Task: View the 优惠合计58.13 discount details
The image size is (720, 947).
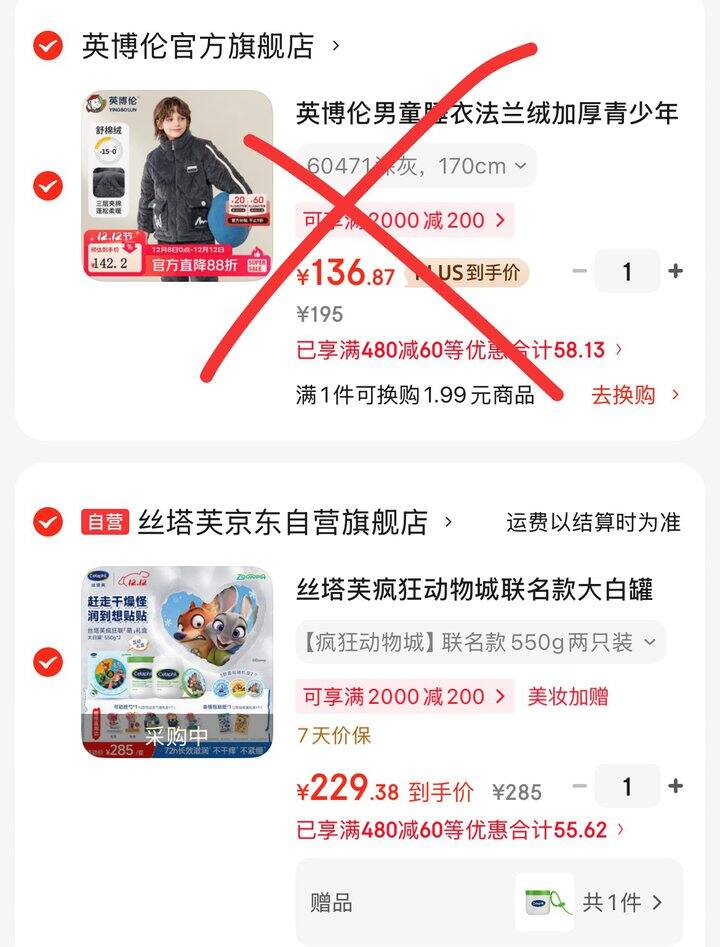Action: tap(460, 350)
